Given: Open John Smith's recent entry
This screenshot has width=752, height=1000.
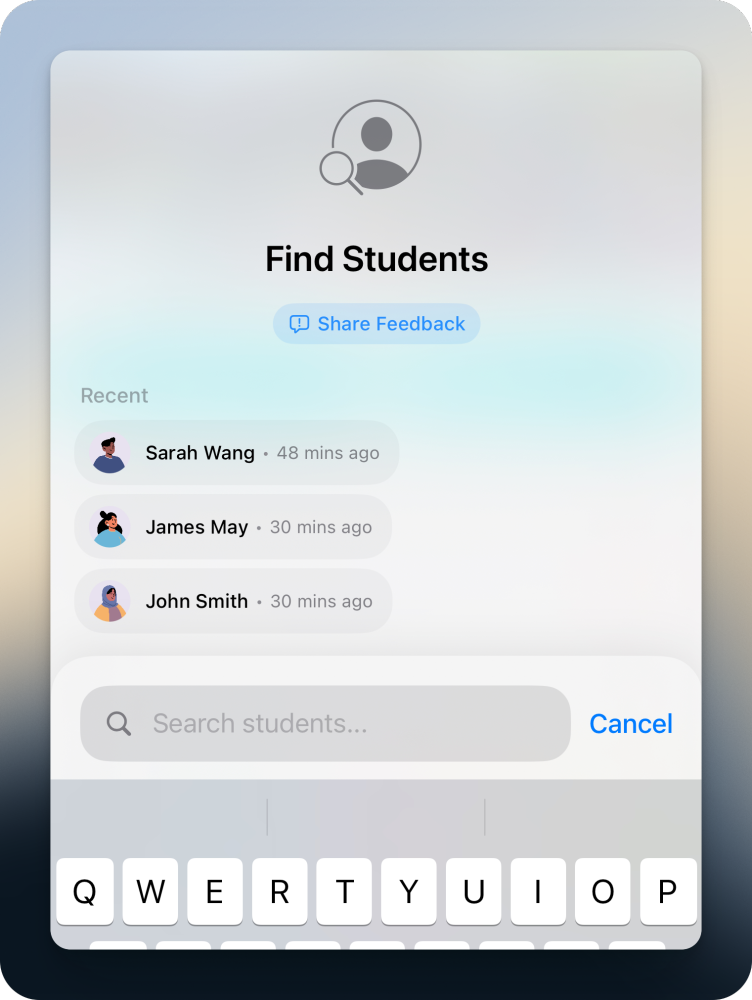Looking at the screenshot, I should click(233, 601).
